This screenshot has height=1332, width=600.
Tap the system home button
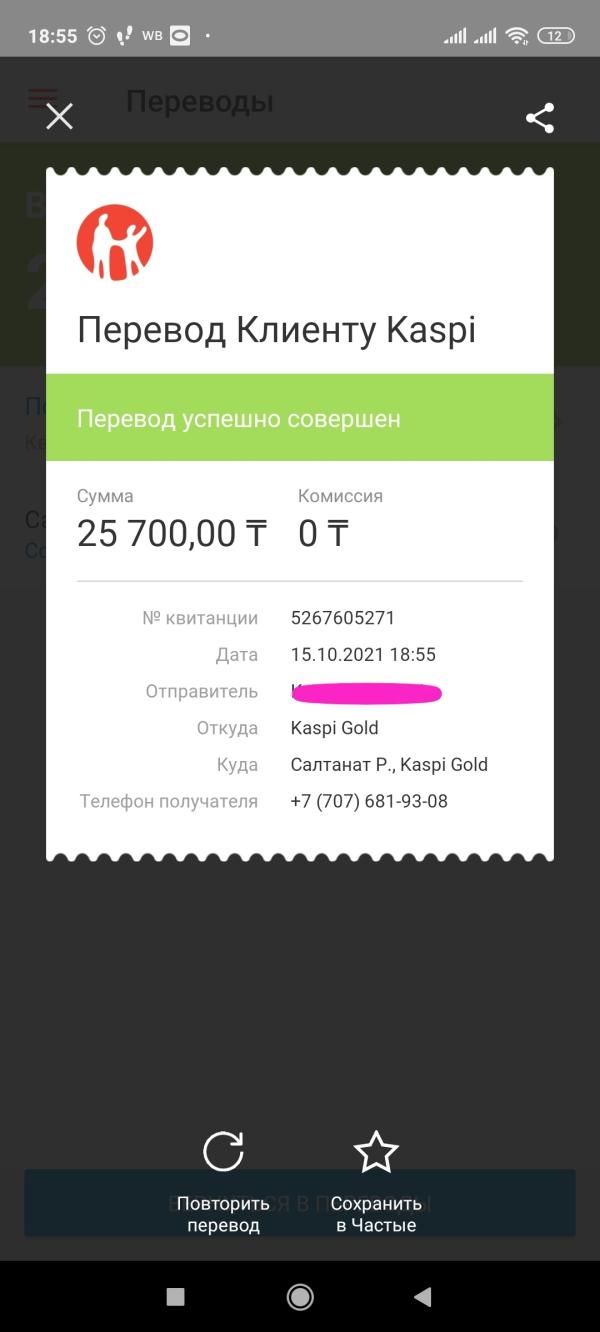tap(300, 1297)
